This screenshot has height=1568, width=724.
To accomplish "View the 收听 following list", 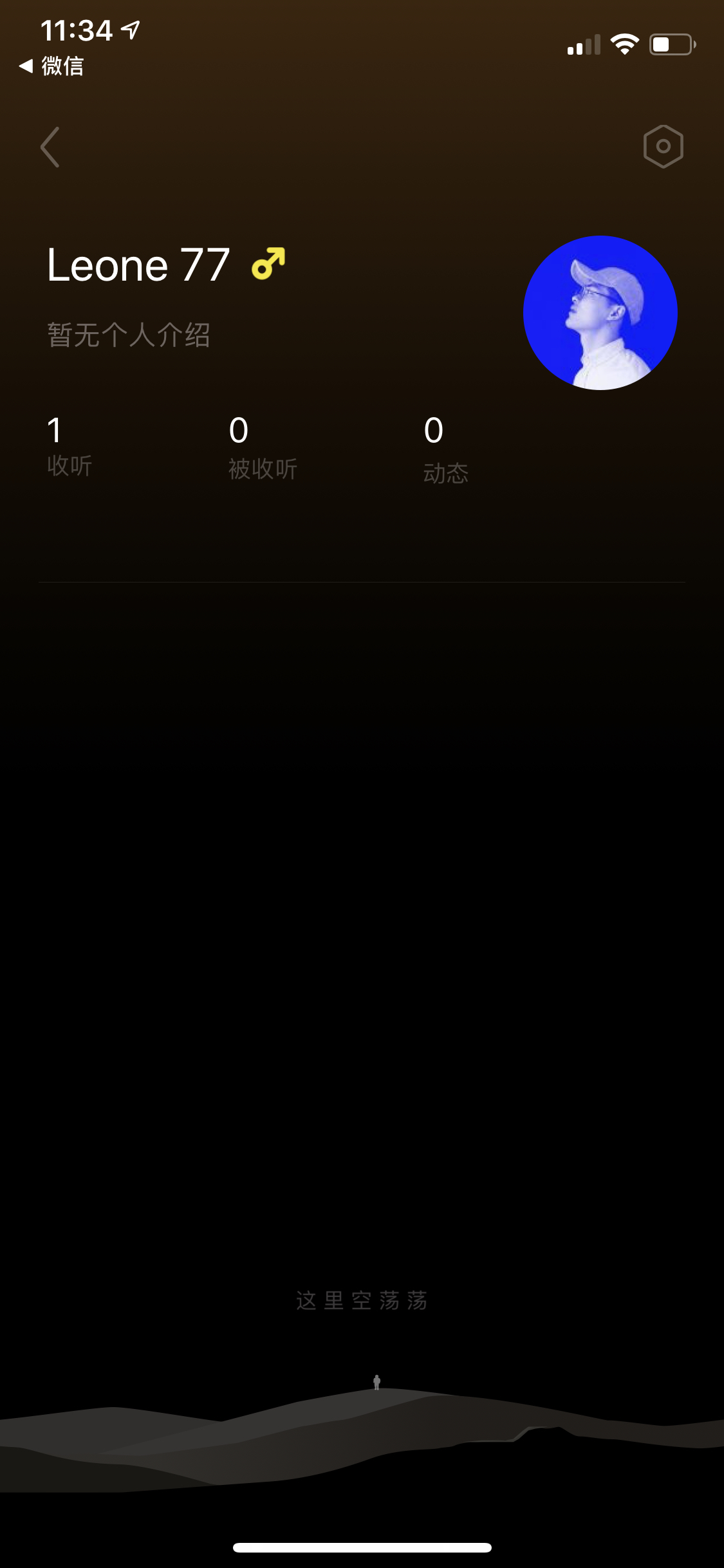I will [70, 447].
